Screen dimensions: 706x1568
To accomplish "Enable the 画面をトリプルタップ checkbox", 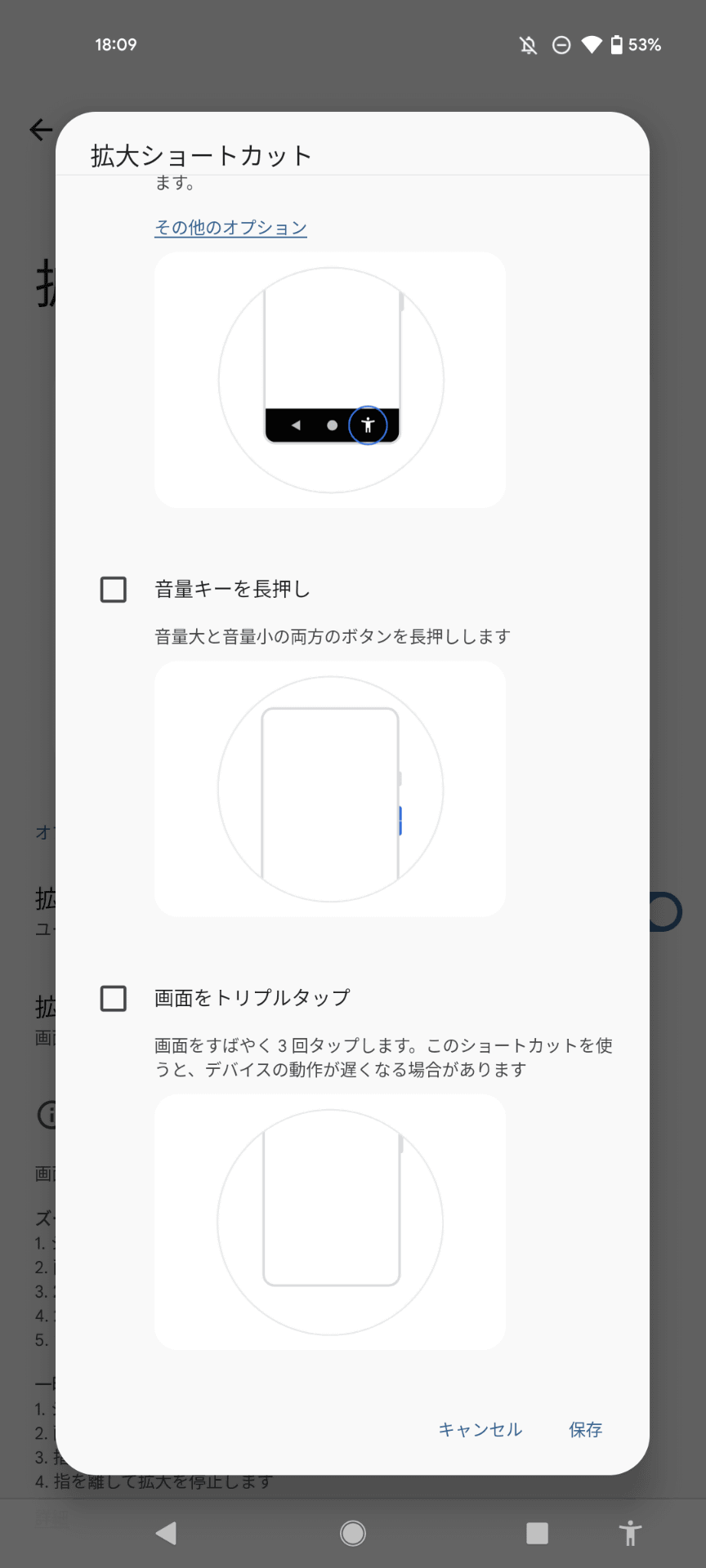I will click(114, 998).
